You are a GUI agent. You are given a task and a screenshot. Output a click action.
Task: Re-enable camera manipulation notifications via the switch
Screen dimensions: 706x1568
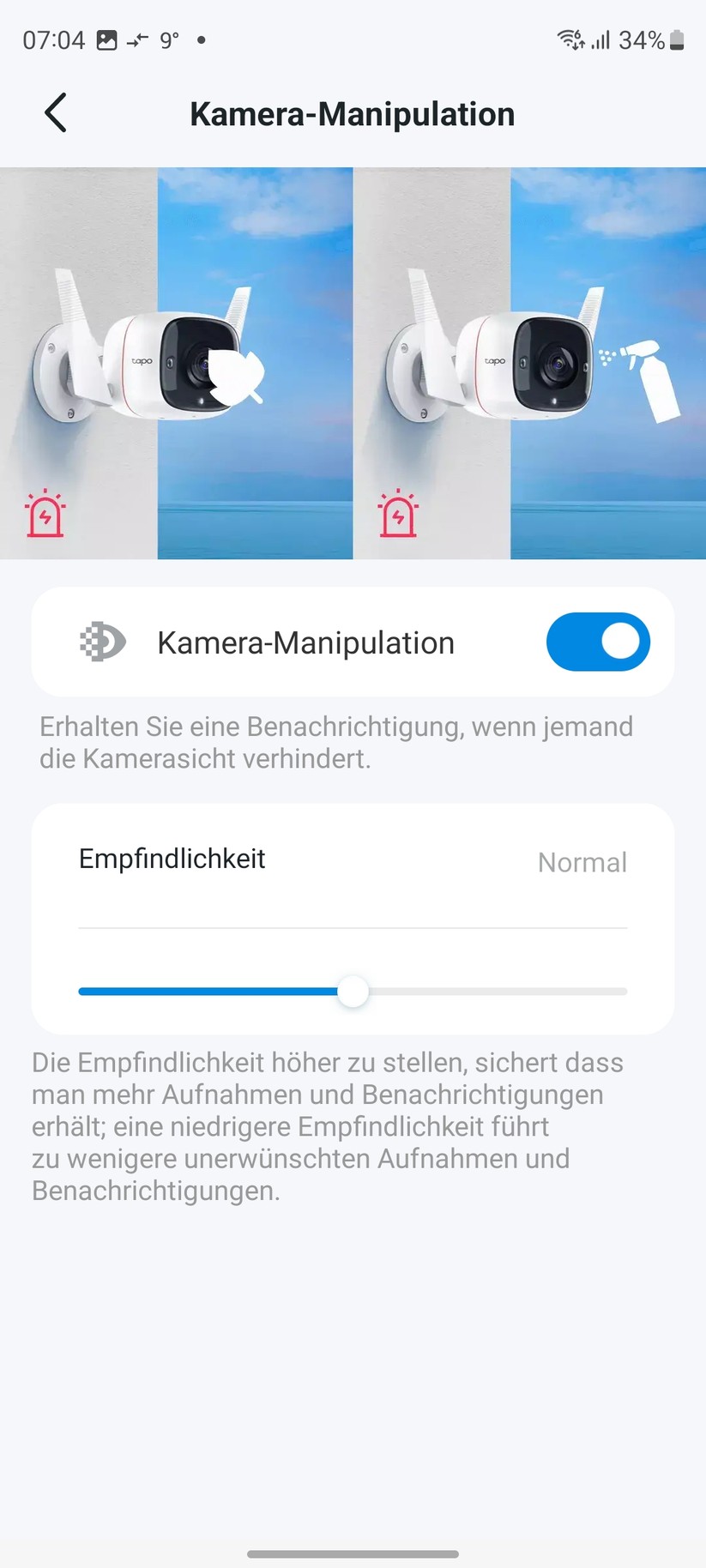click(x=598, y=642)
